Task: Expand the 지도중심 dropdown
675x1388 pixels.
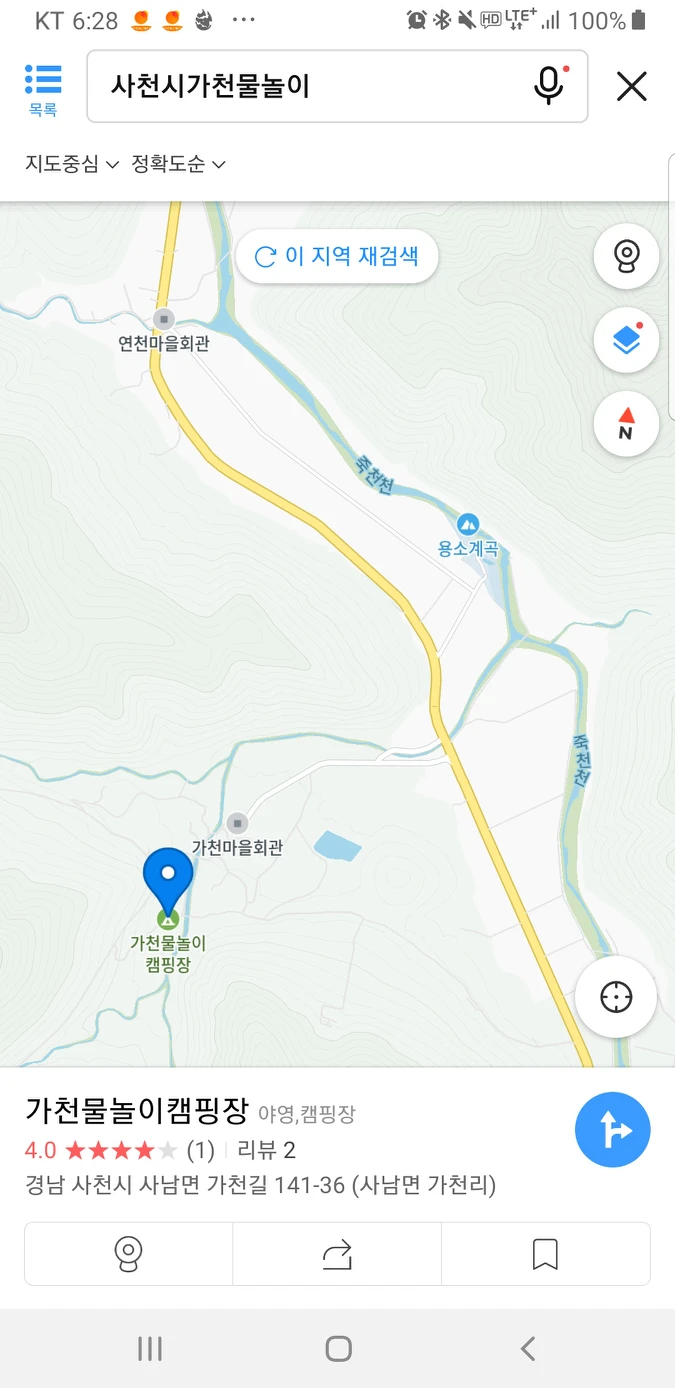Action: point(72,164)
